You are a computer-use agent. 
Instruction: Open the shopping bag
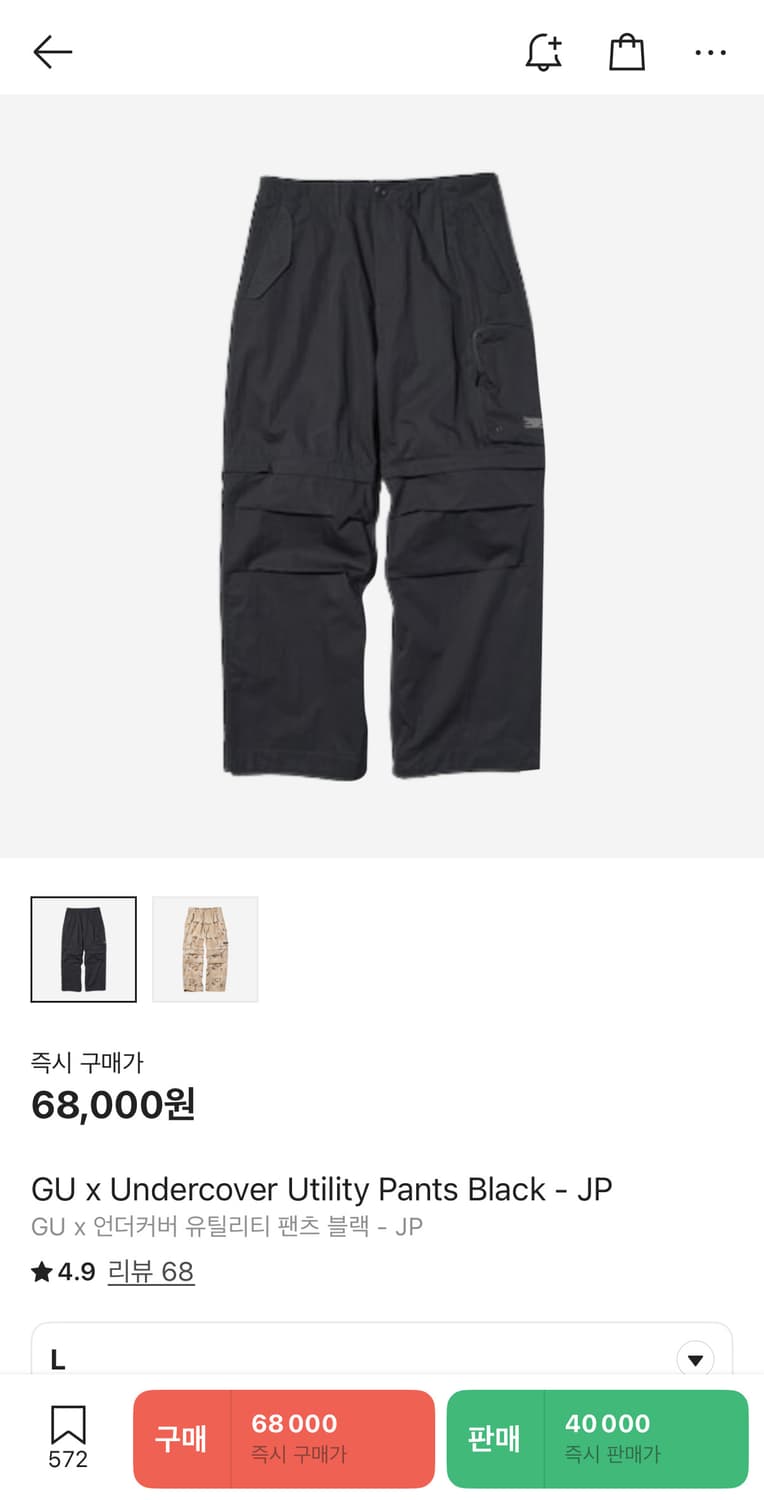[x=627, y=52]
